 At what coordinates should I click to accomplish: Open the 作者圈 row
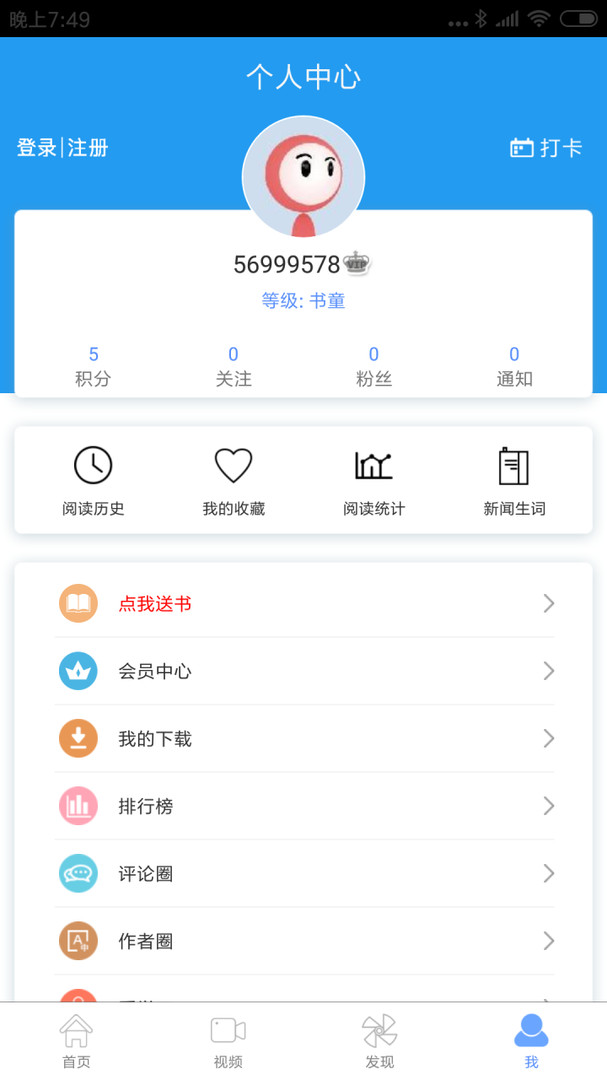pyautogui.click(x=304, y=941)
